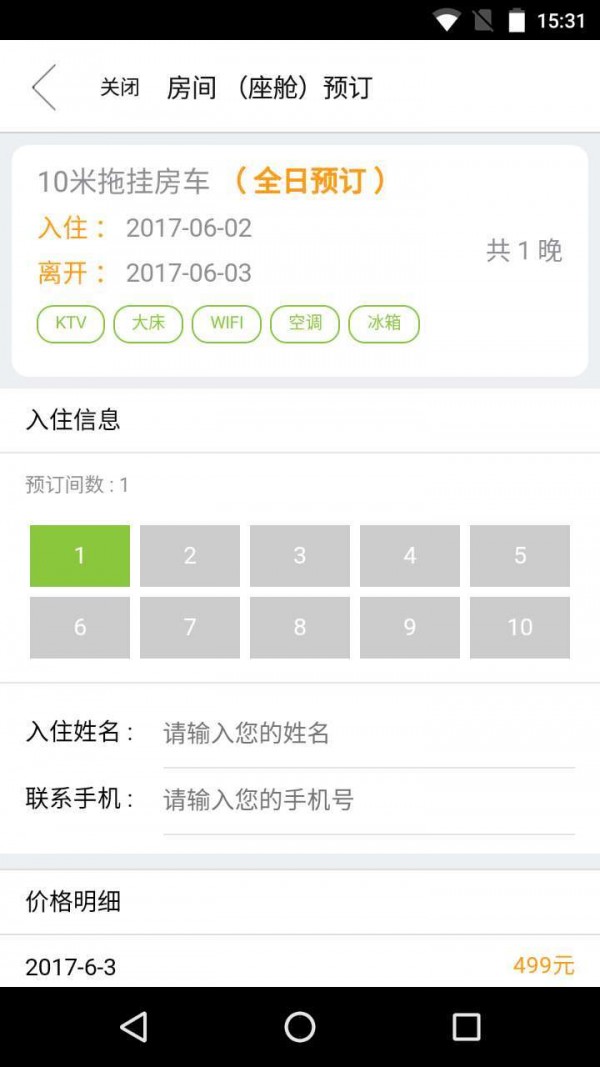This screenshot has width=600, height=1067.
Task: Select room count 9
Action: click(410, 627)
